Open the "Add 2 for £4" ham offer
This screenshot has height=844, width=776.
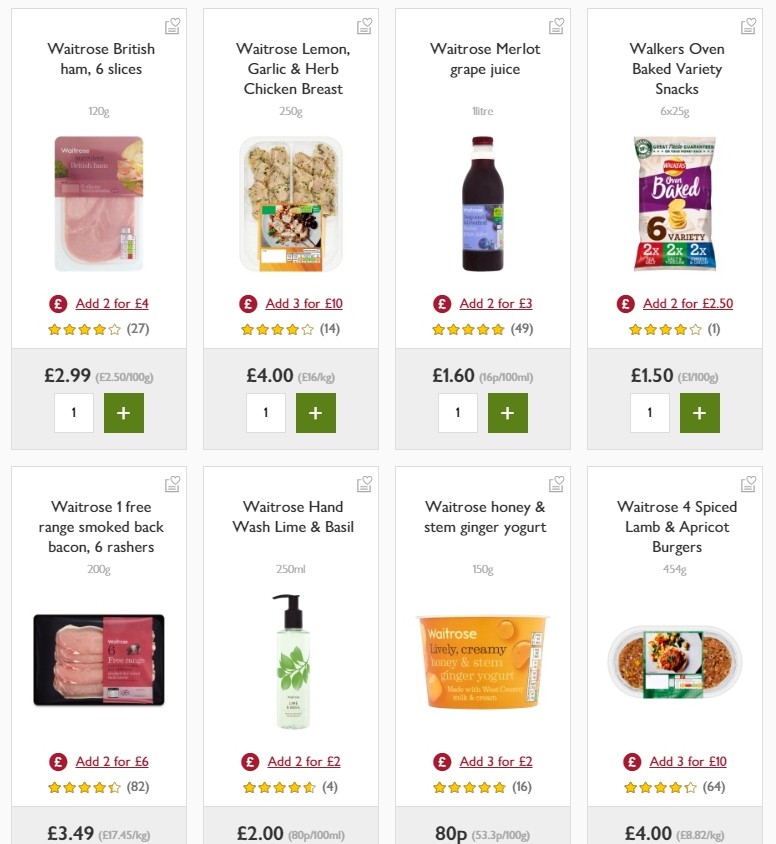tap(111, 301)
